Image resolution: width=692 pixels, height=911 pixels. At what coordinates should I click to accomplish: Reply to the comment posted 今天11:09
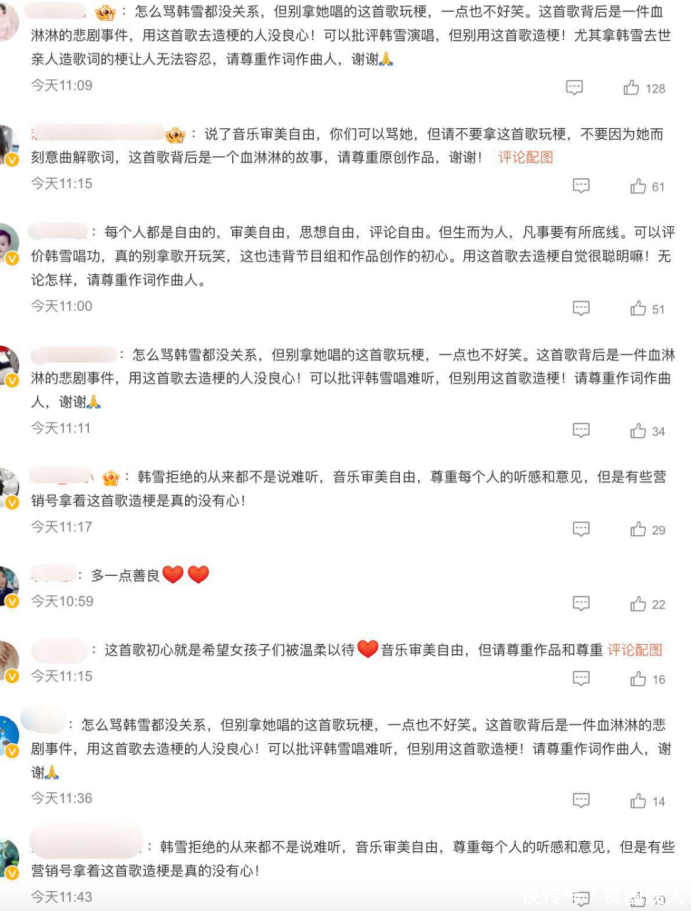574,88
